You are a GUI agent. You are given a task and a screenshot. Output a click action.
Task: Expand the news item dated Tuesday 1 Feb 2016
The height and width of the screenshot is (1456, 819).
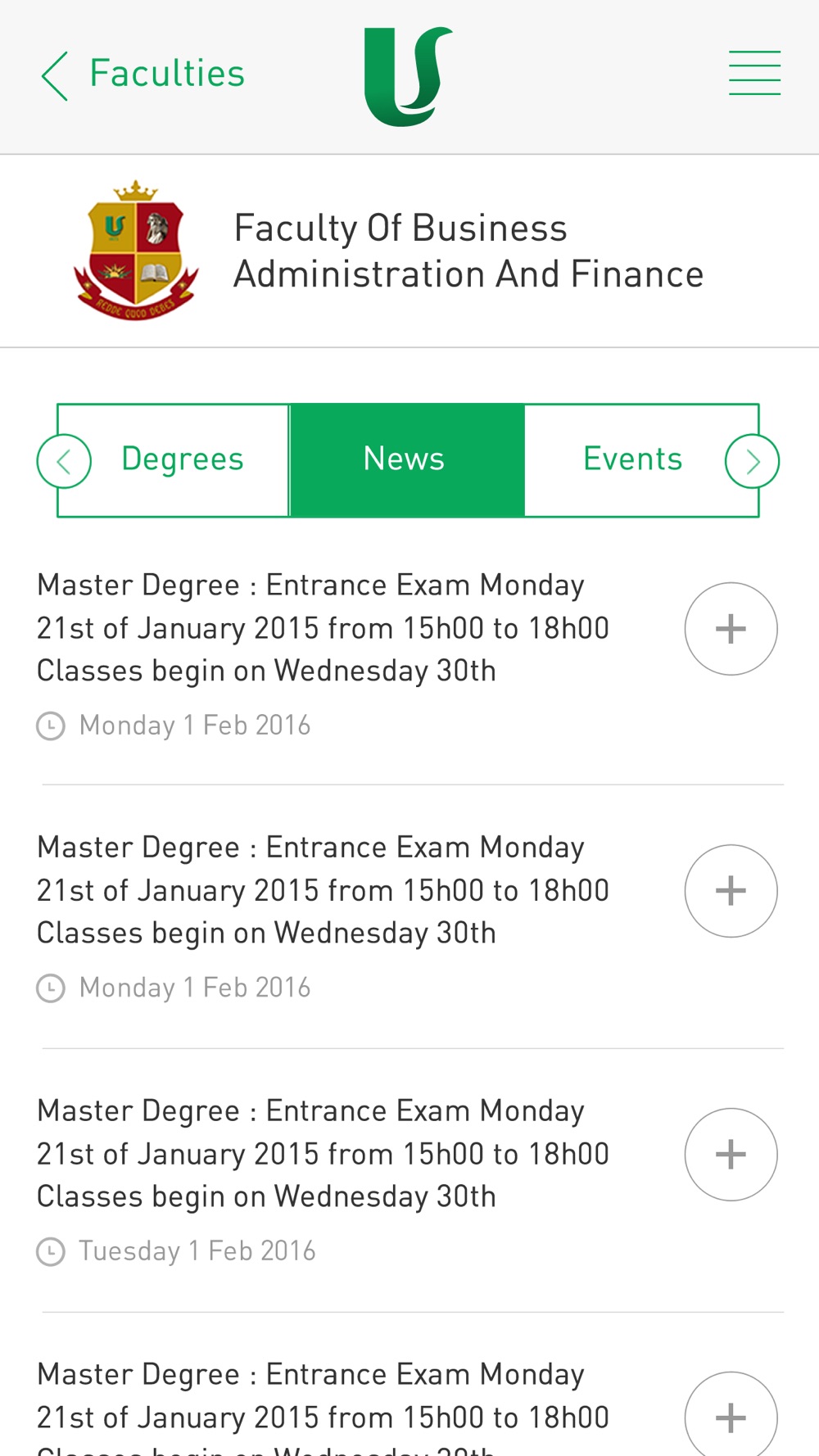click(731, 1155)
